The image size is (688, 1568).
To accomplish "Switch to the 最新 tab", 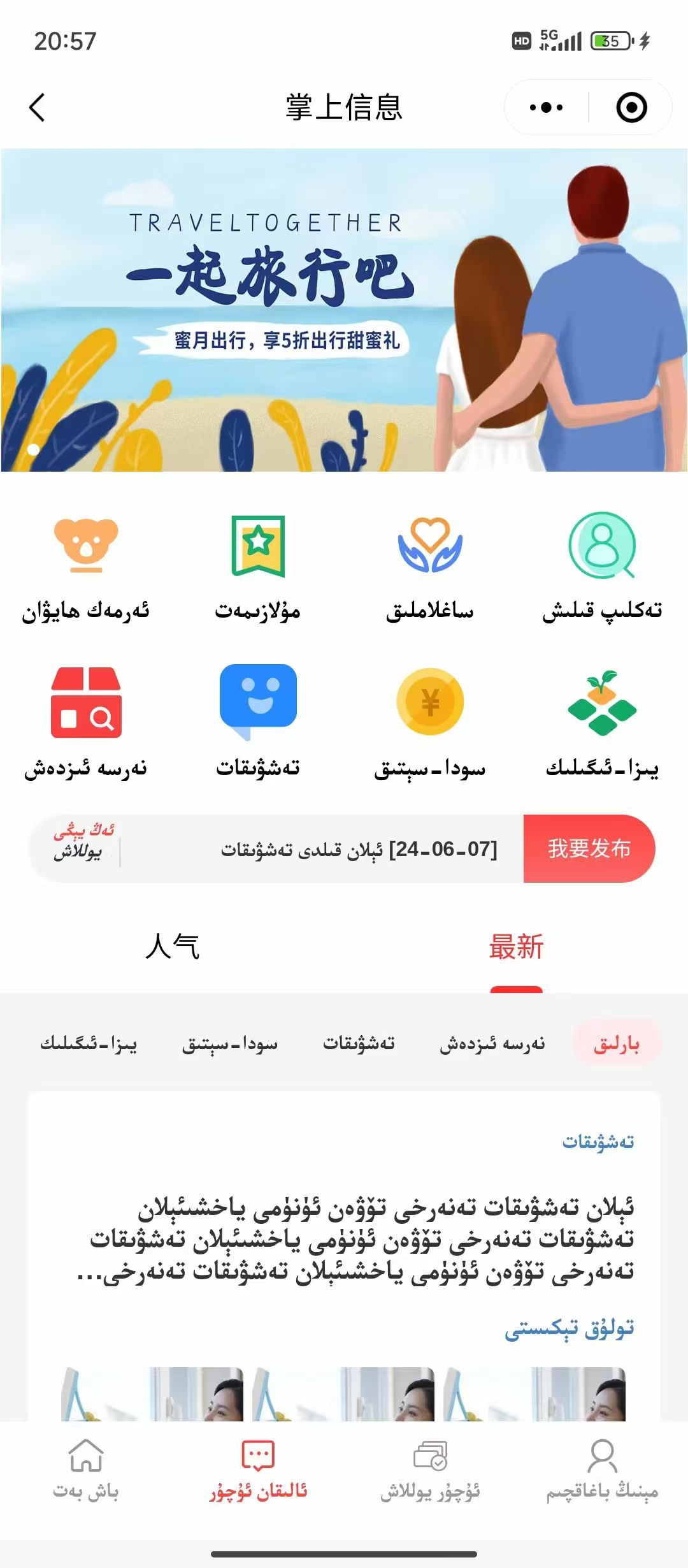I will pos(516,947).
